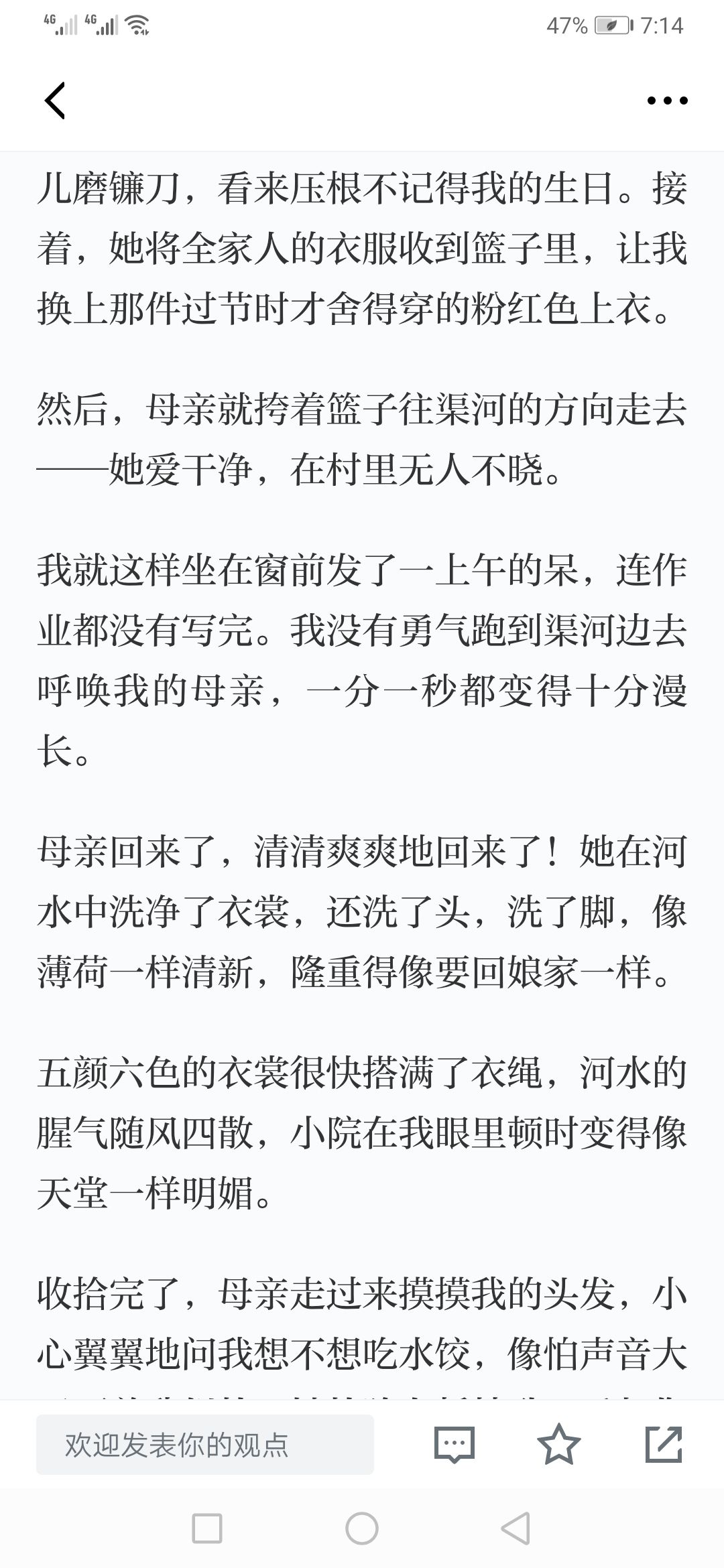
Task: Share this article
Action: (x=664, y=1444)
